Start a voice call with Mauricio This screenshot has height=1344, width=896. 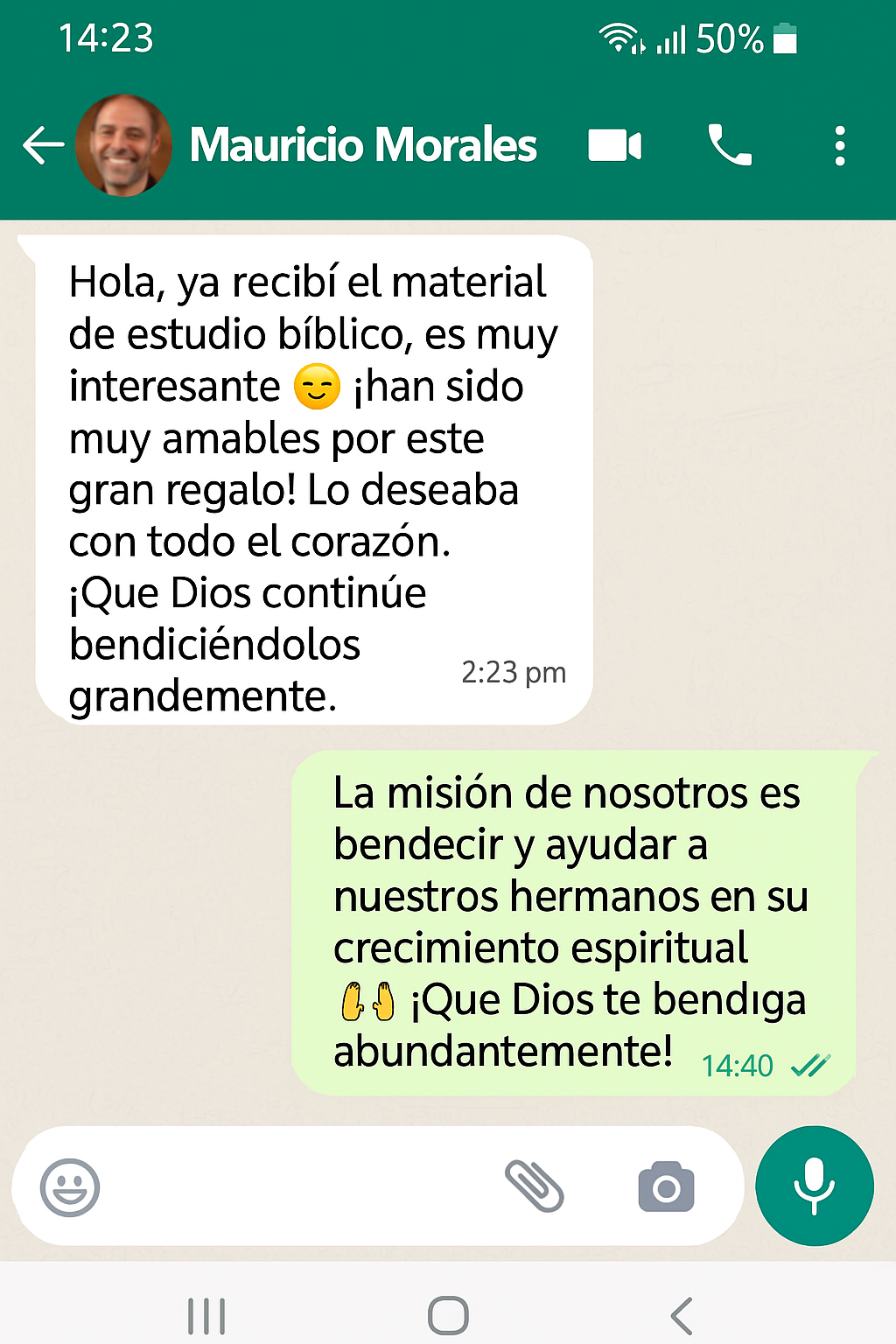tap(729, 145)
